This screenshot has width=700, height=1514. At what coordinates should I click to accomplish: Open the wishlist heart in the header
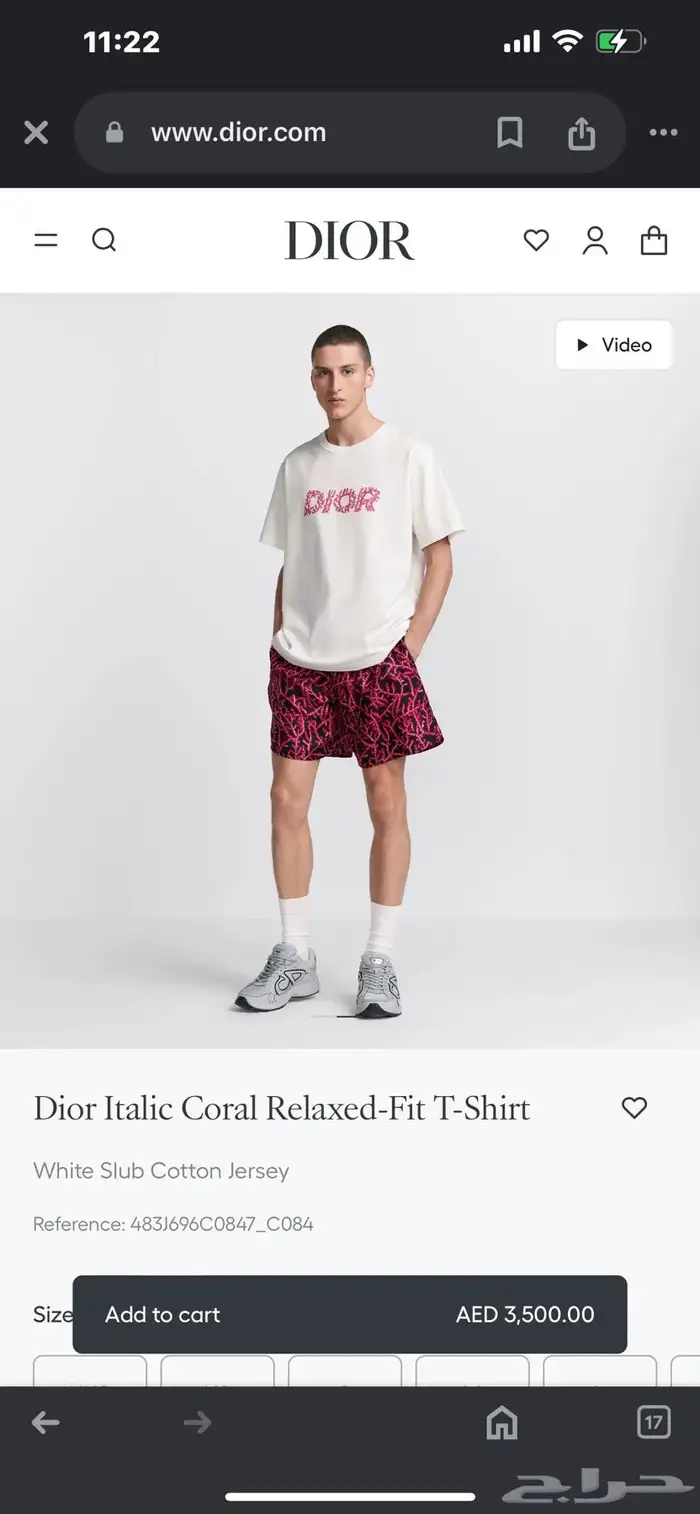pyautogui.click(x=537, y=240)
